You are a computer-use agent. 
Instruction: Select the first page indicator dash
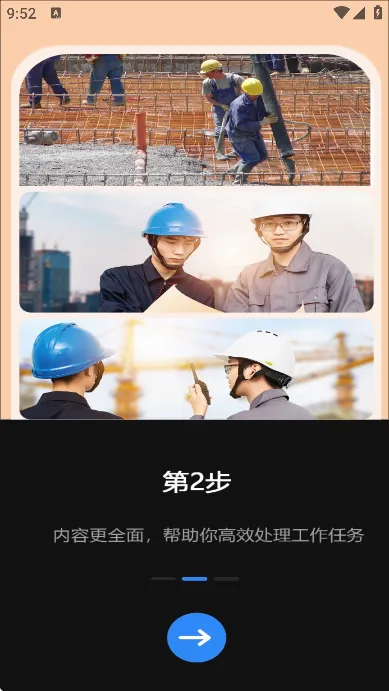(x=163, y=579)
